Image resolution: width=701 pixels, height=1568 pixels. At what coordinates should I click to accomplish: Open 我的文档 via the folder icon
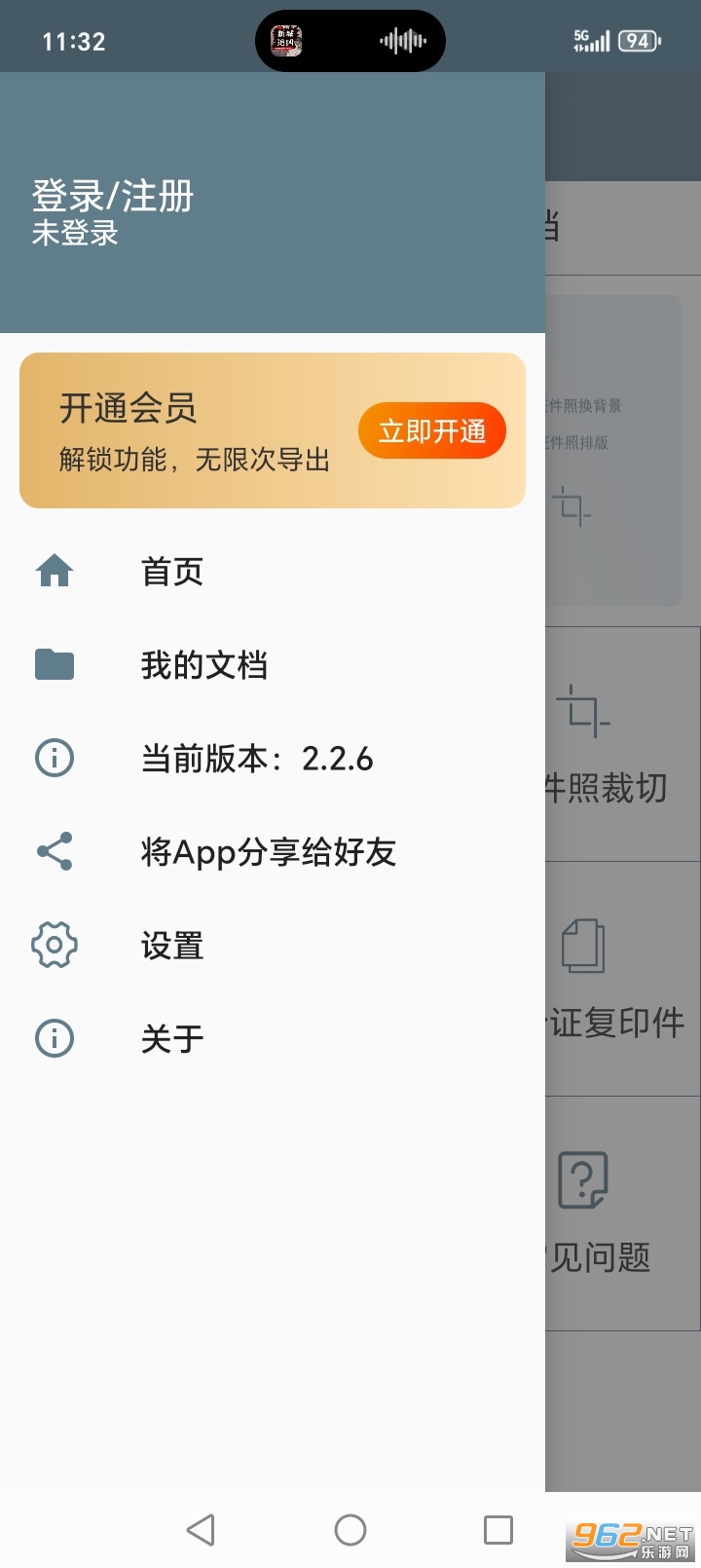click(54, 664)
